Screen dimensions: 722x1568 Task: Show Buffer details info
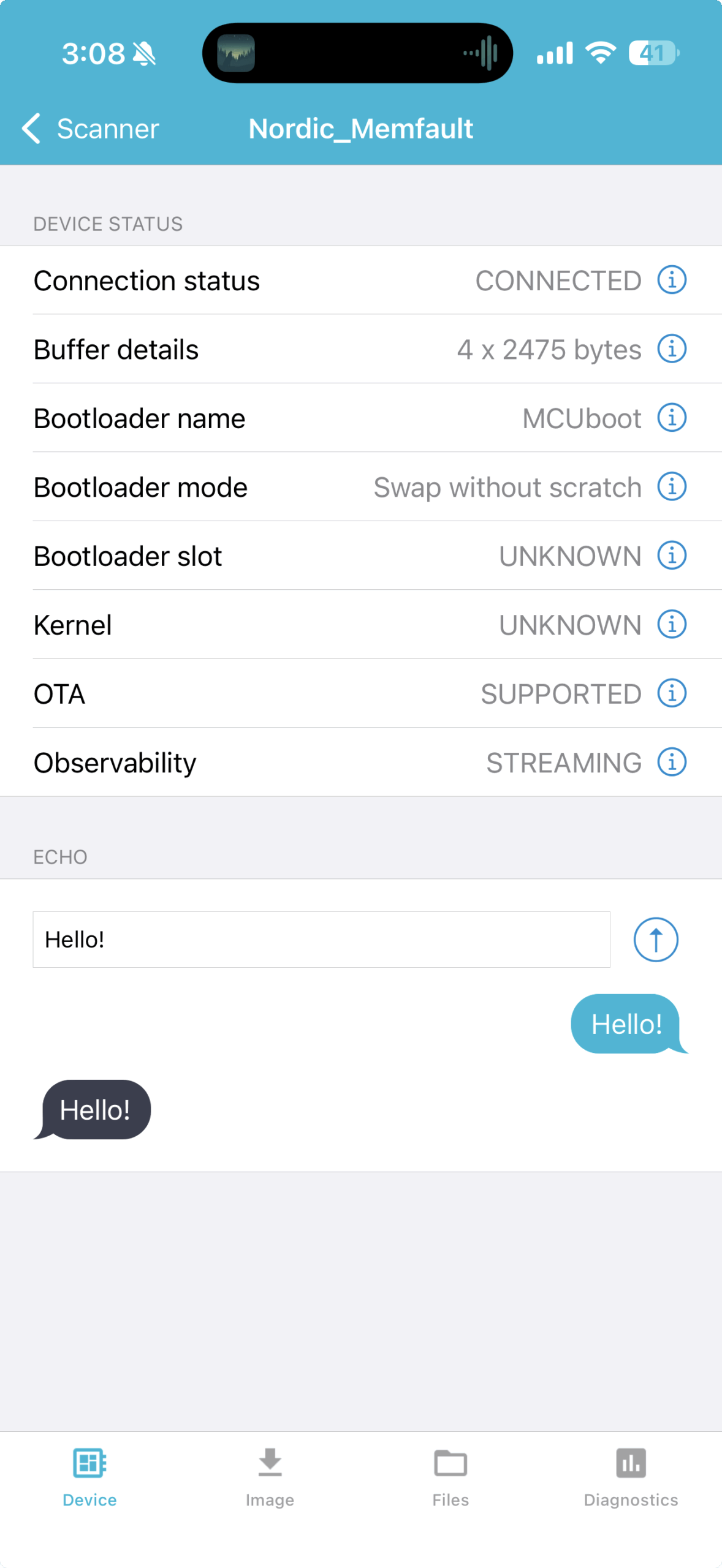click(x=672, y=349)
